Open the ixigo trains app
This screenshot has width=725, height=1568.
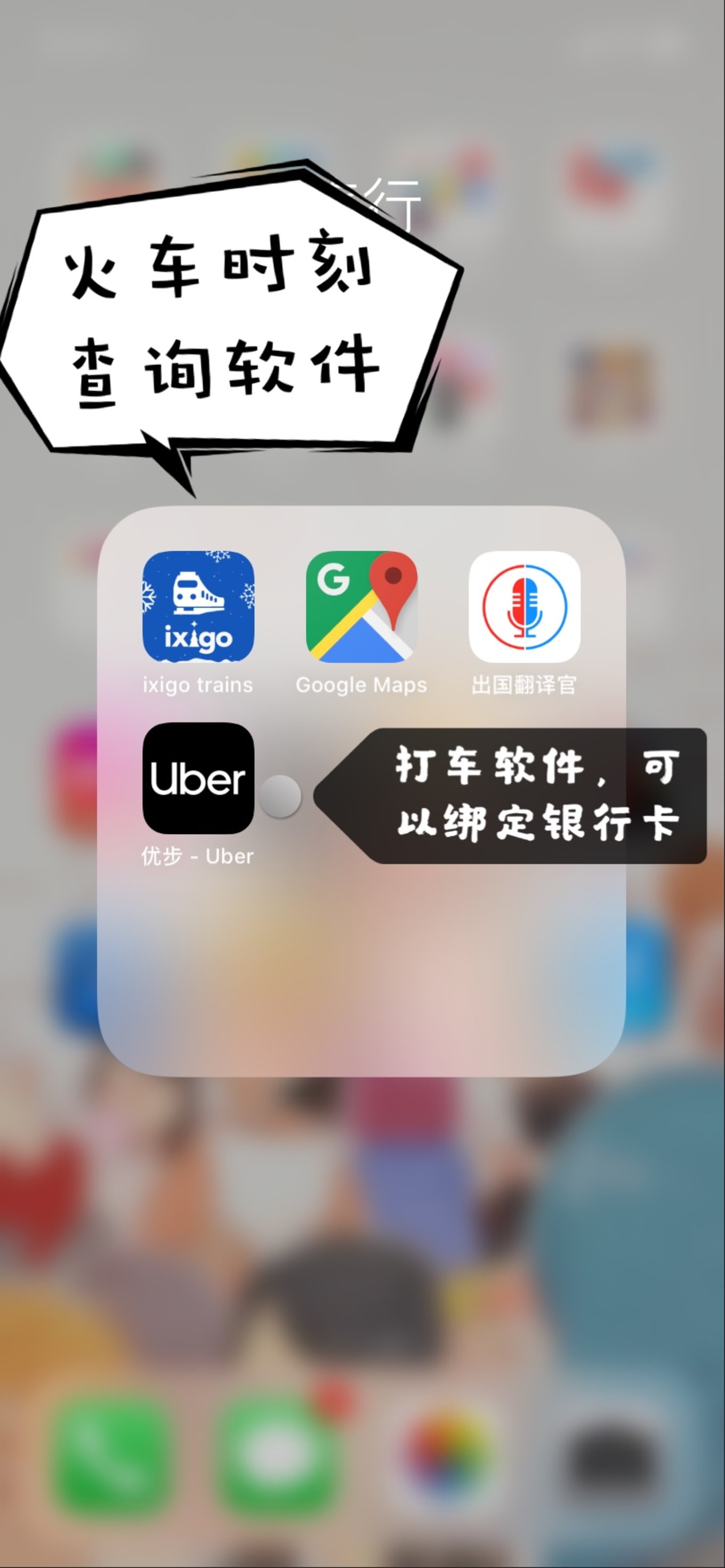coord(198,606)
